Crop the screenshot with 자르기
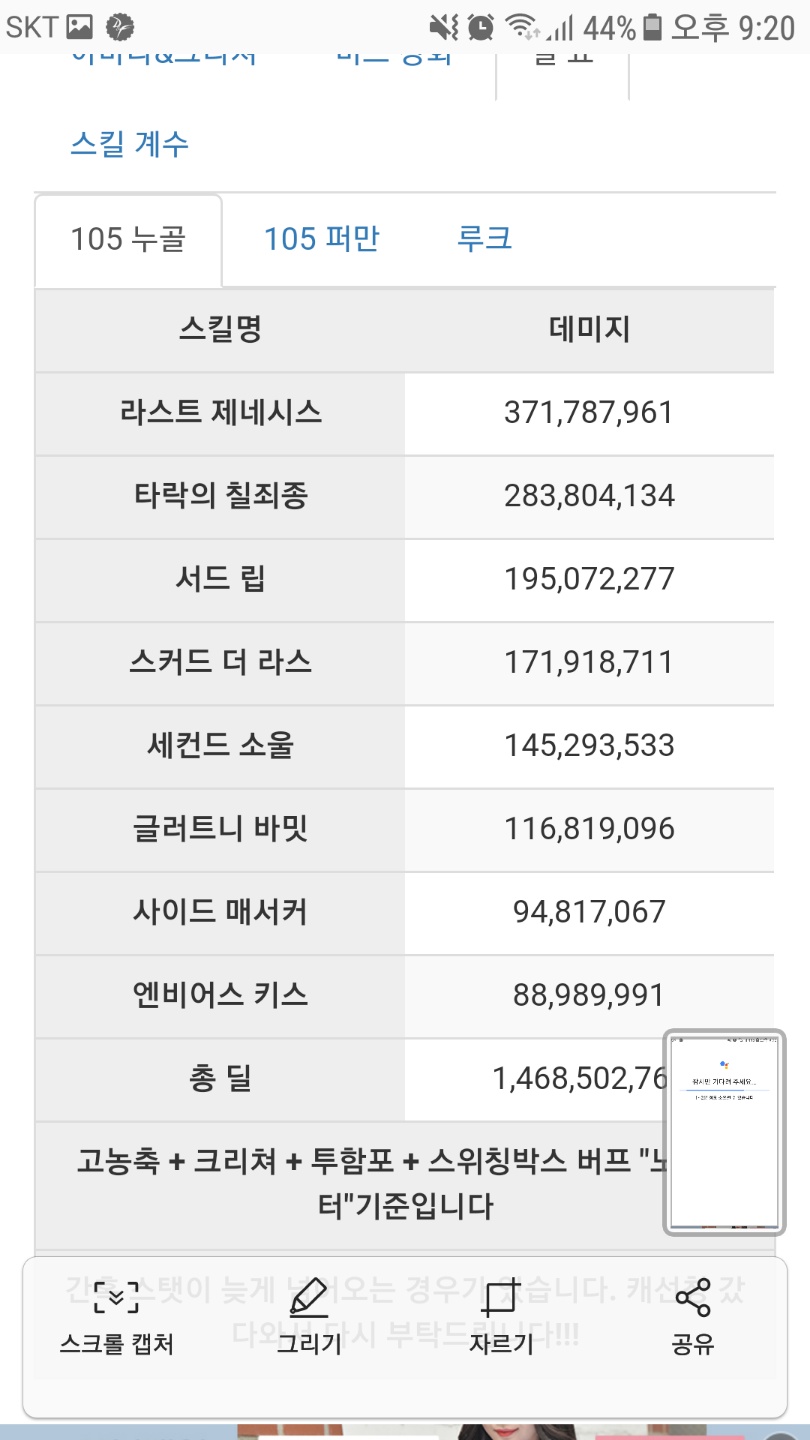Viewport: 810px width, 1440px height. point(501,1320)
